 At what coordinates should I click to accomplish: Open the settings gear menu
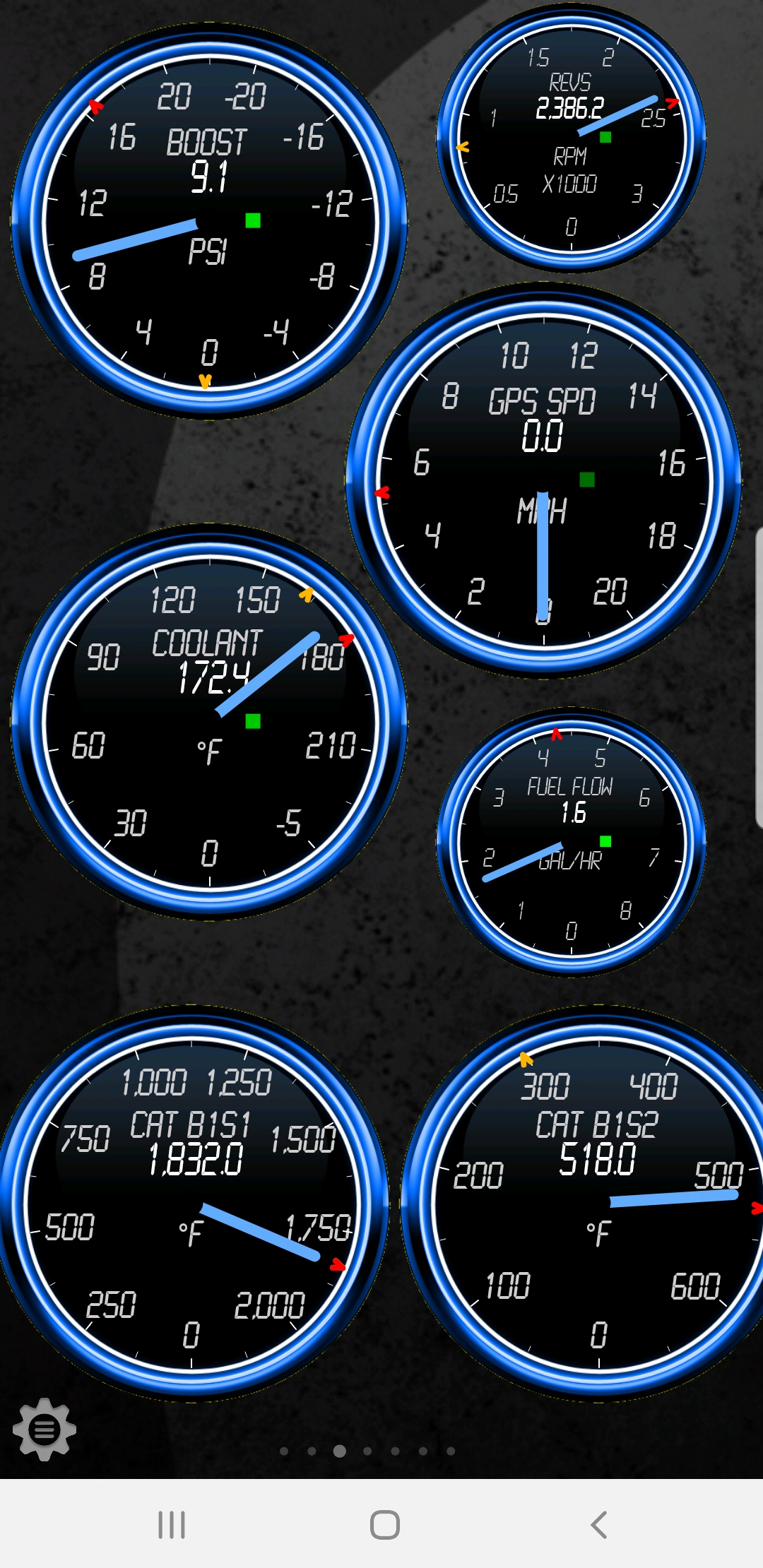point(45,1429)
